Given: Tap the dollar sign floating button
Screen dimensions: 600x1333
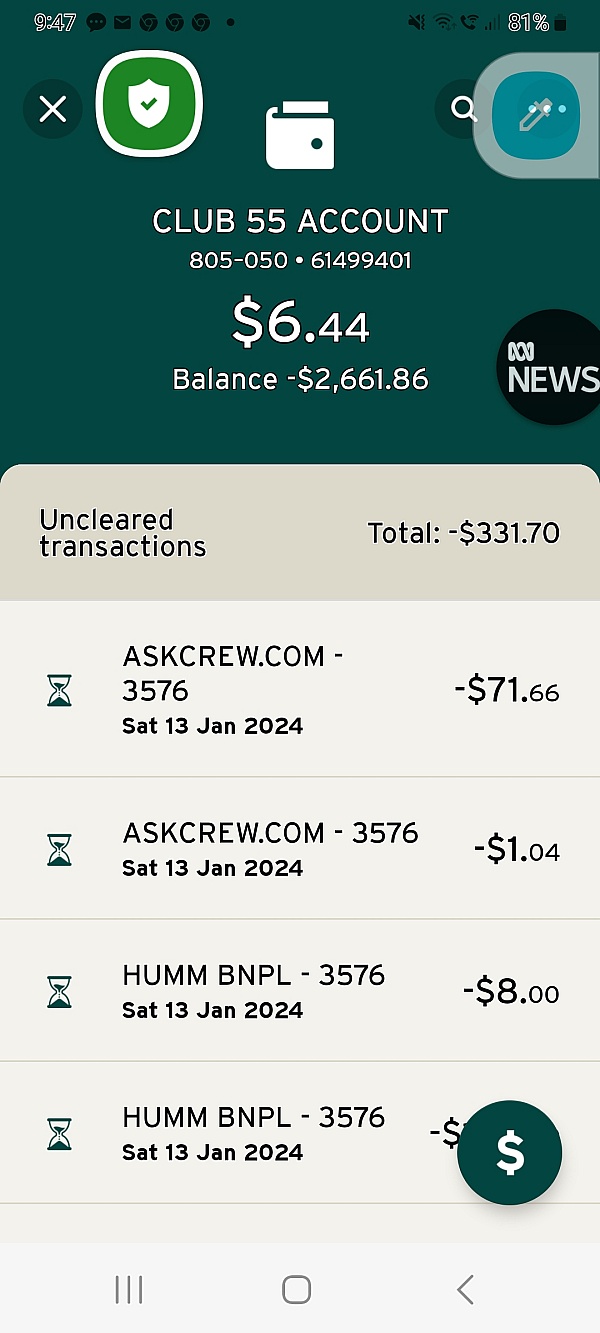Looking at the screenshot, I should [510, 1153].
